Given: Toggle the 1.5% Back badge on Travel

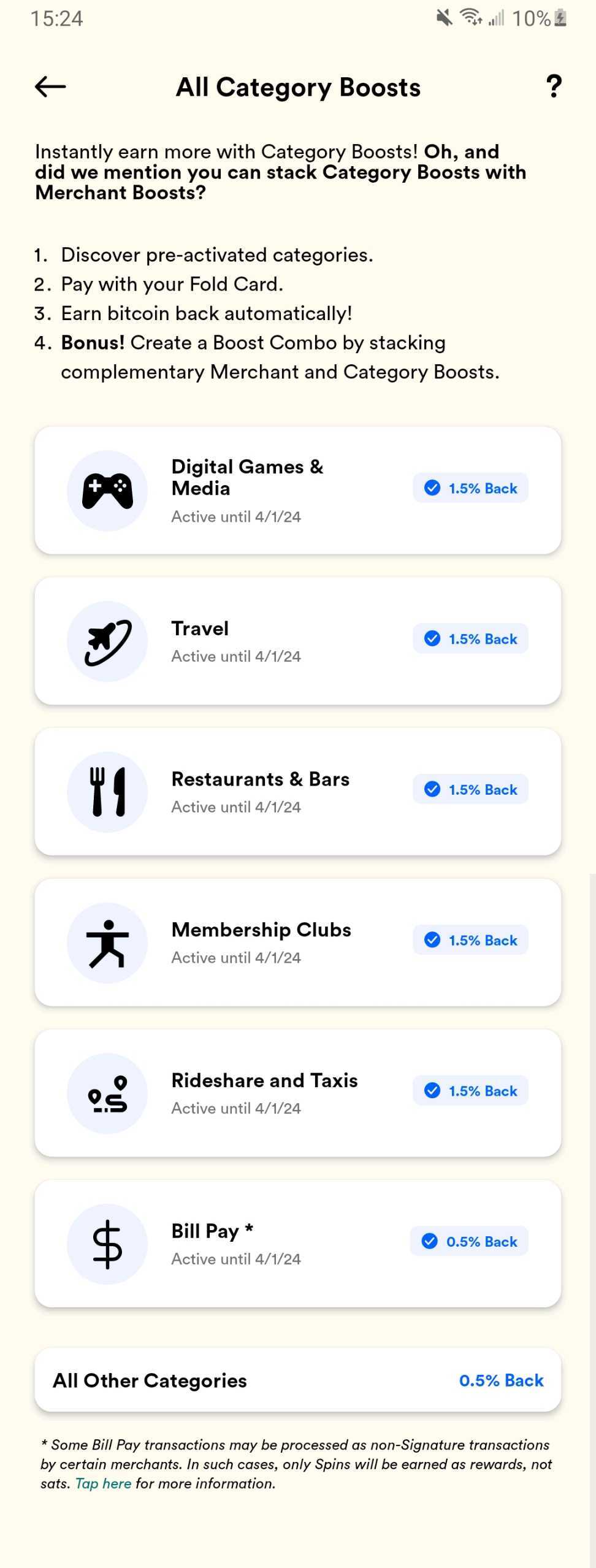Looking at the screenshot, I should 470,638.
